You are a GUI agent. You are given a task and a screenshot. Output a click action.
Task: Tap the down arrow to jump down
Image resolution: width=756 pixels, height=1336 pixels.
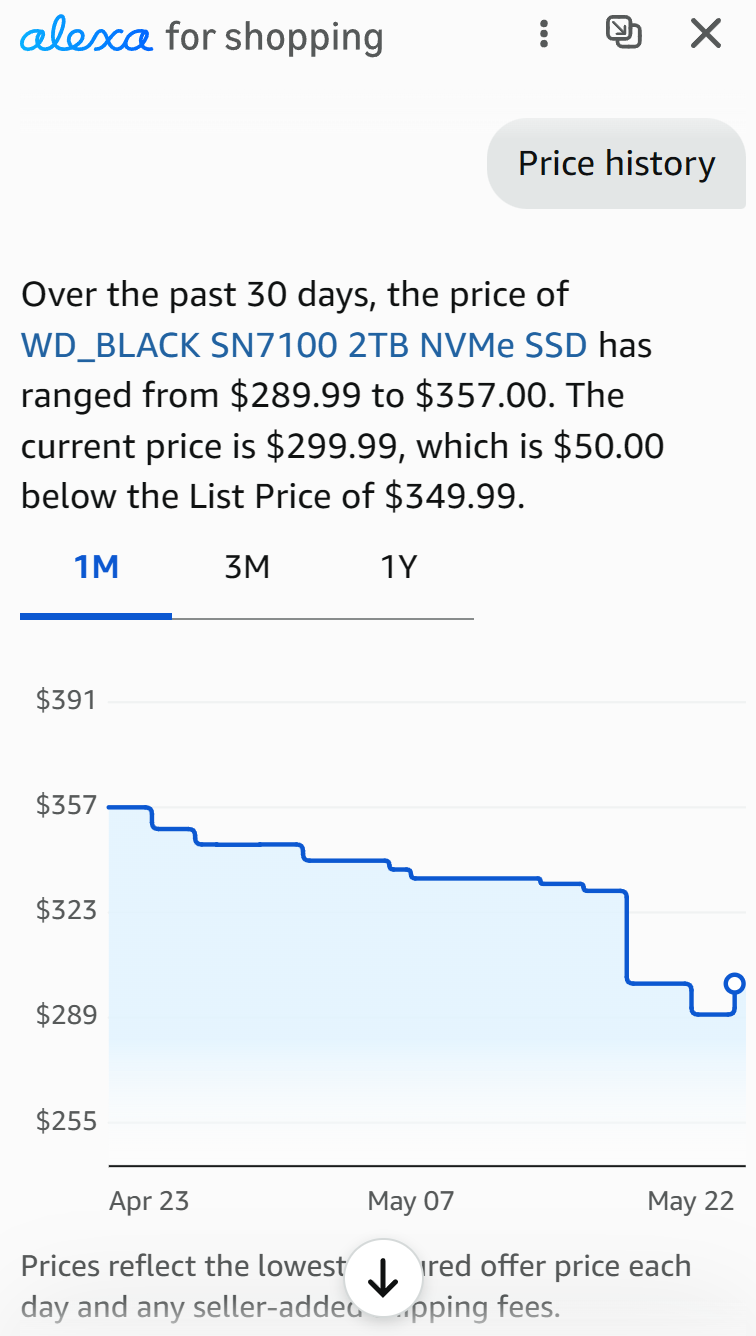click(383, 1277)
